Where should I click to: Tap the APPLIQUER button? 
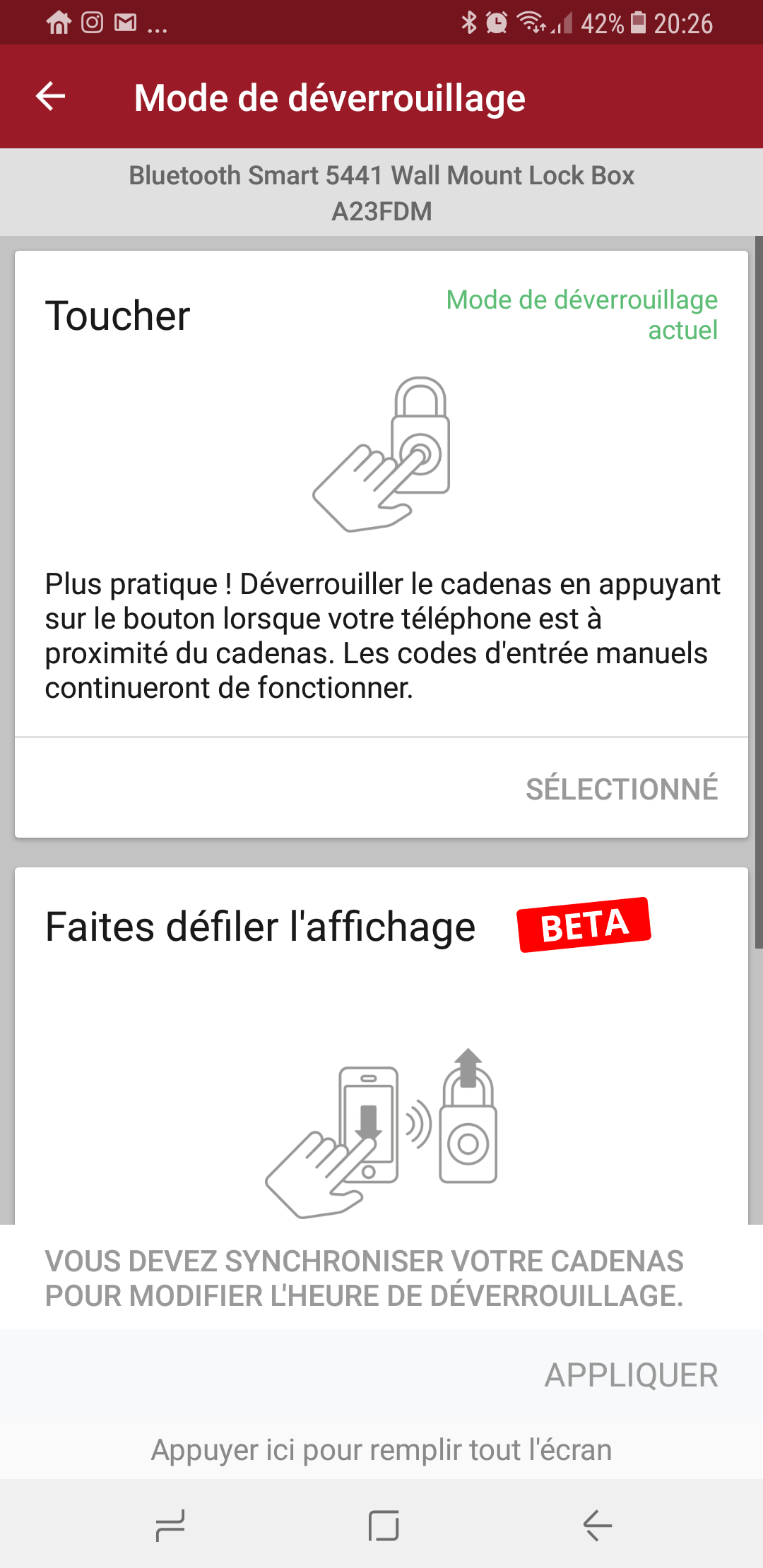[x=631, y=1373]
